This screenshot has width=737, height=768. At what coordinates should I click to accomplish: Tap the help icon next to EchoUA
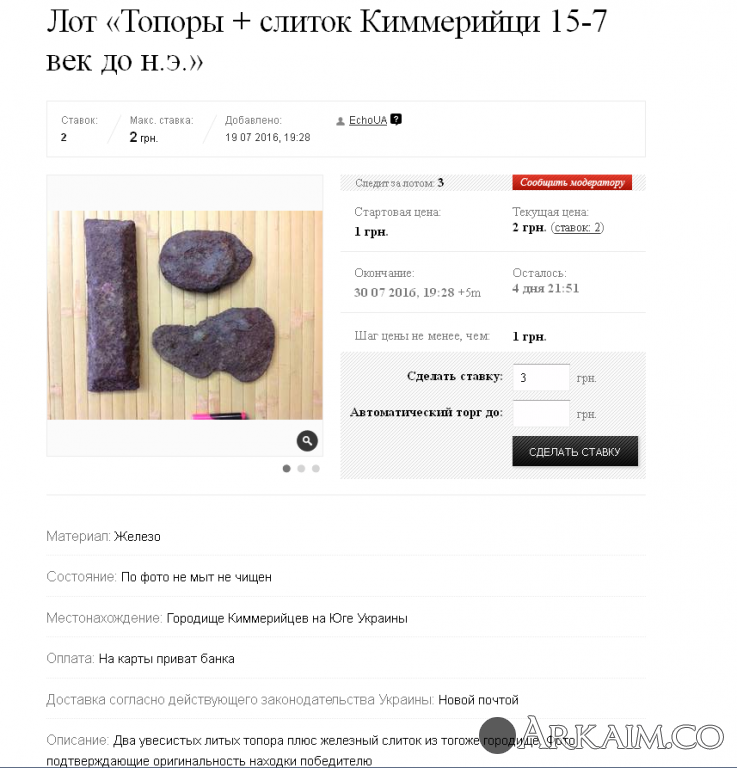pos(396,119)
